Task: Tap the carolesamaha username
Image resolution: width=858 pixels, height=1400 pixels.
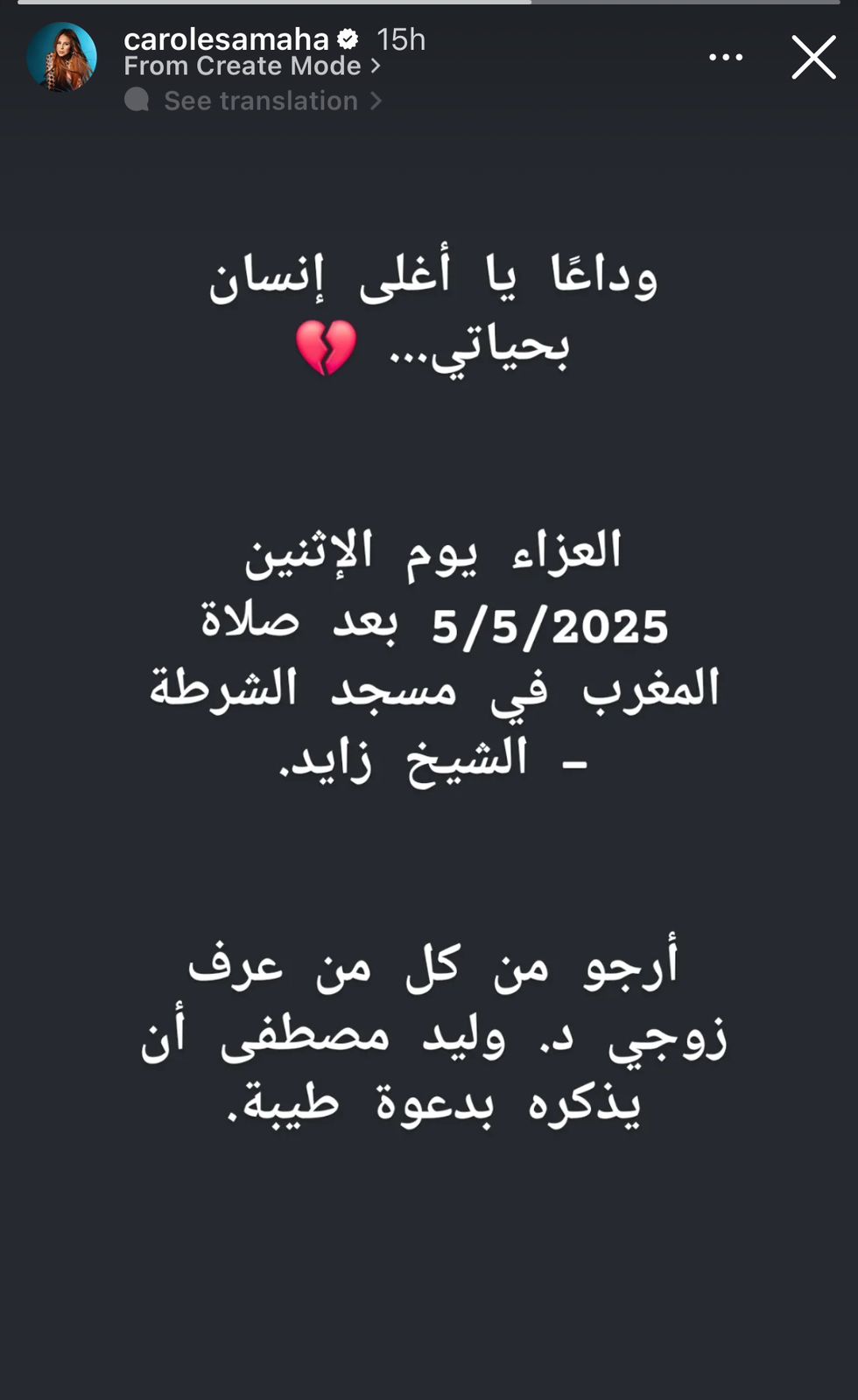Action: click(226, 39)
